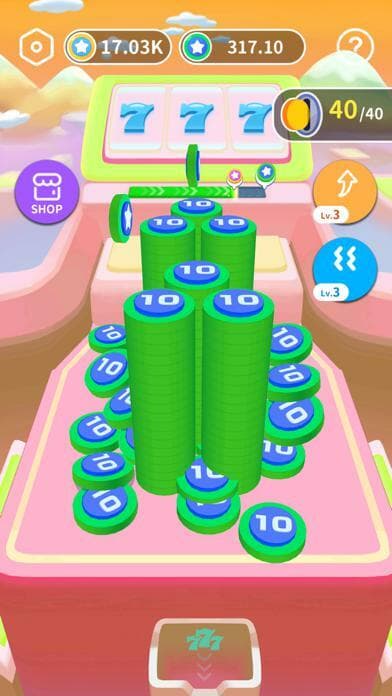Open the Shop
Viewport: 392px width, 696px height.
point(47,192)
